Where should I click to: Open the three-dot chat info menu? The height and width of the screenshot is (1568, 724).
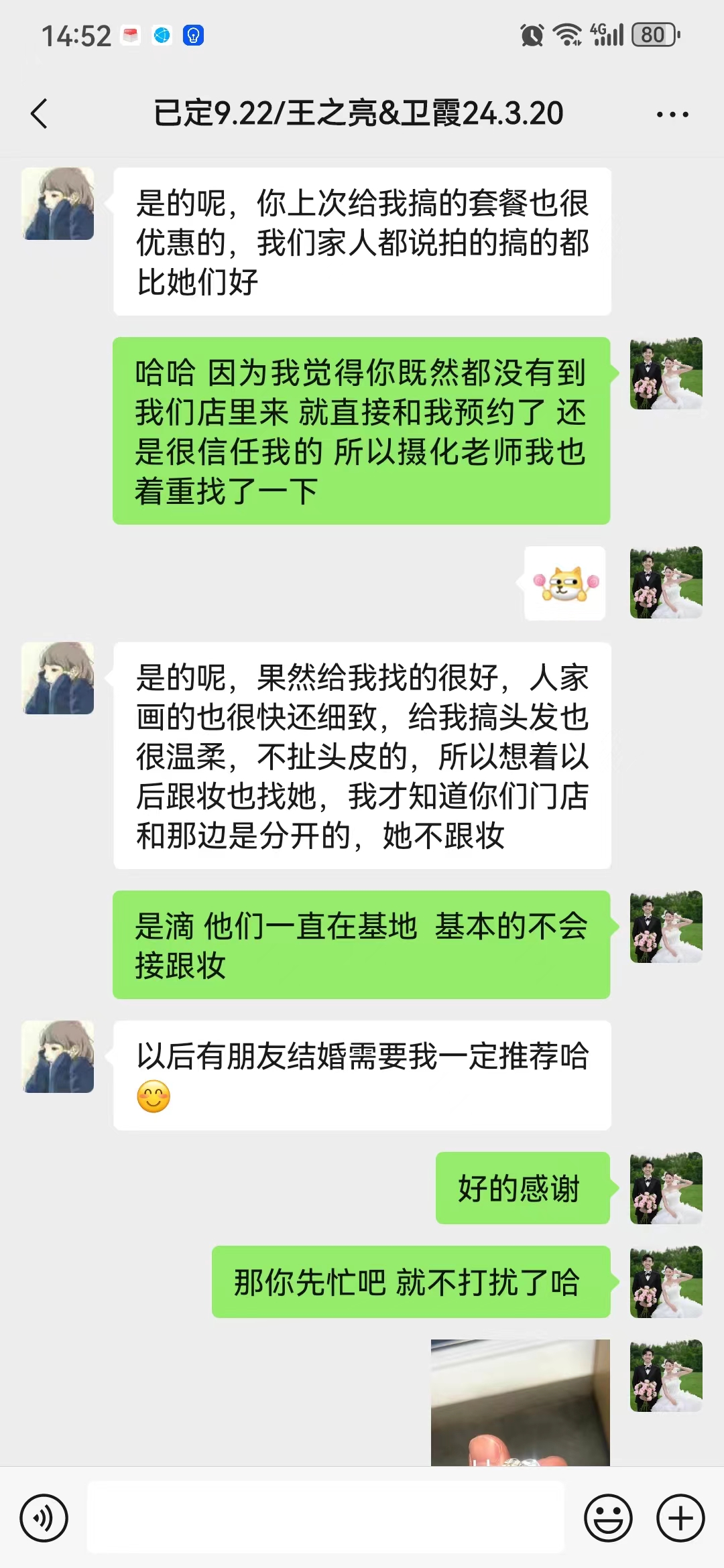coord(672,115)
